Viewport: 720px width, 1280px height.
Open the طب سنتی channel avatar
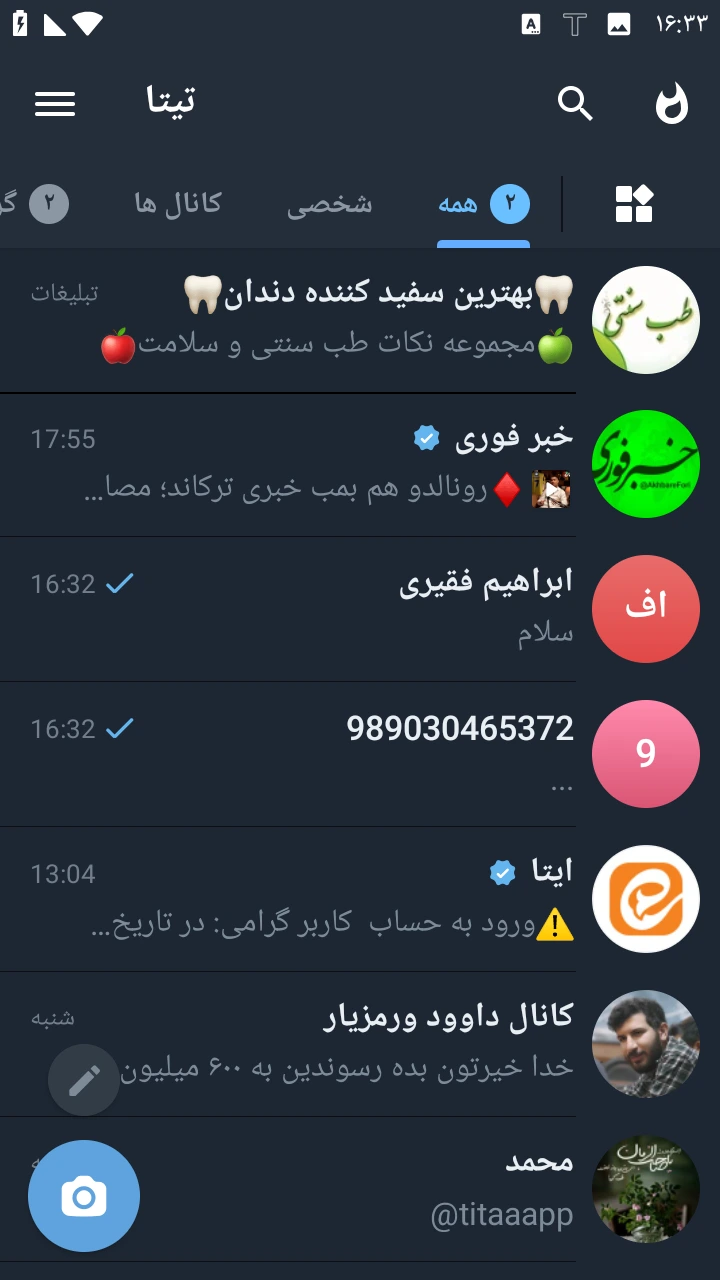(645, 319)
